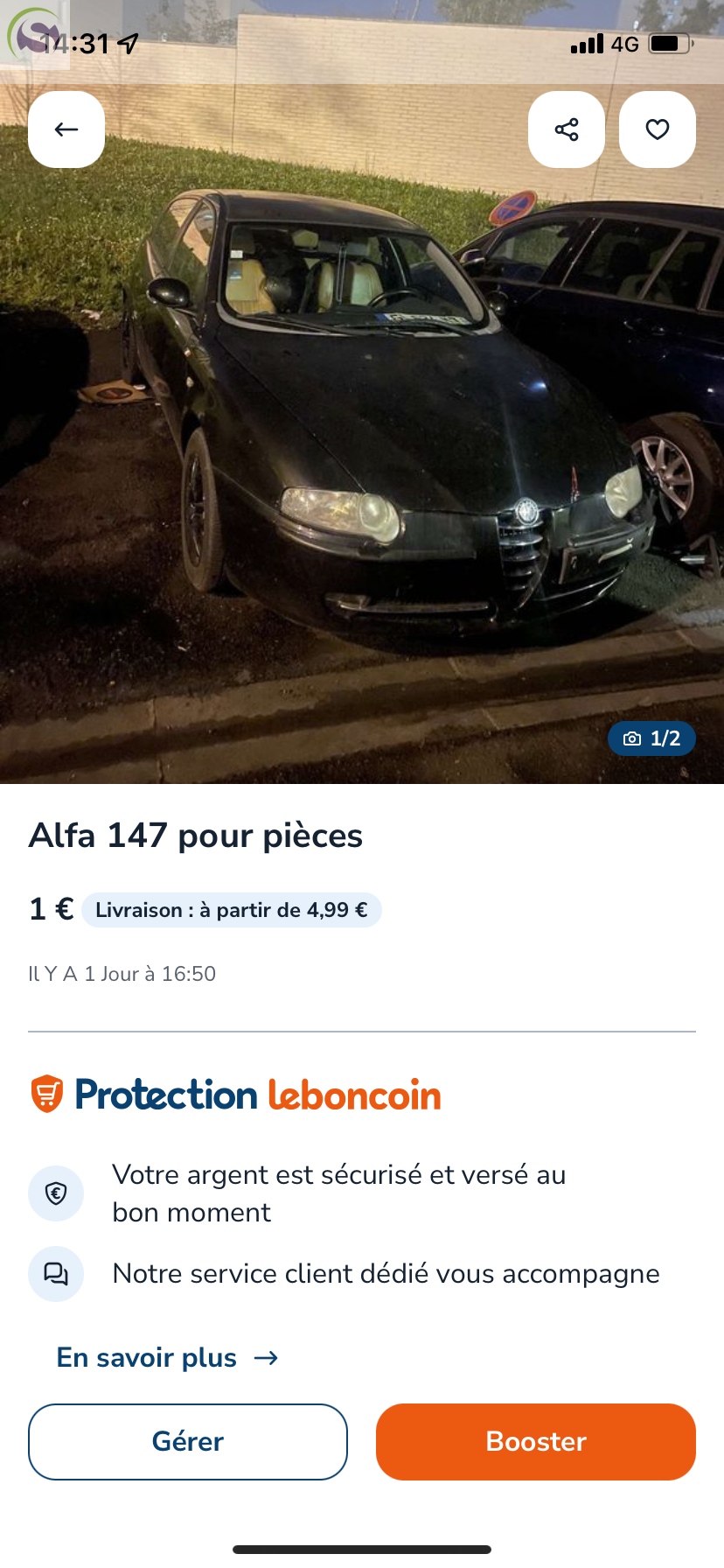The image size is (724, 1568).
Task: Open the Alfa 147 listing photo
Action: 362,437
